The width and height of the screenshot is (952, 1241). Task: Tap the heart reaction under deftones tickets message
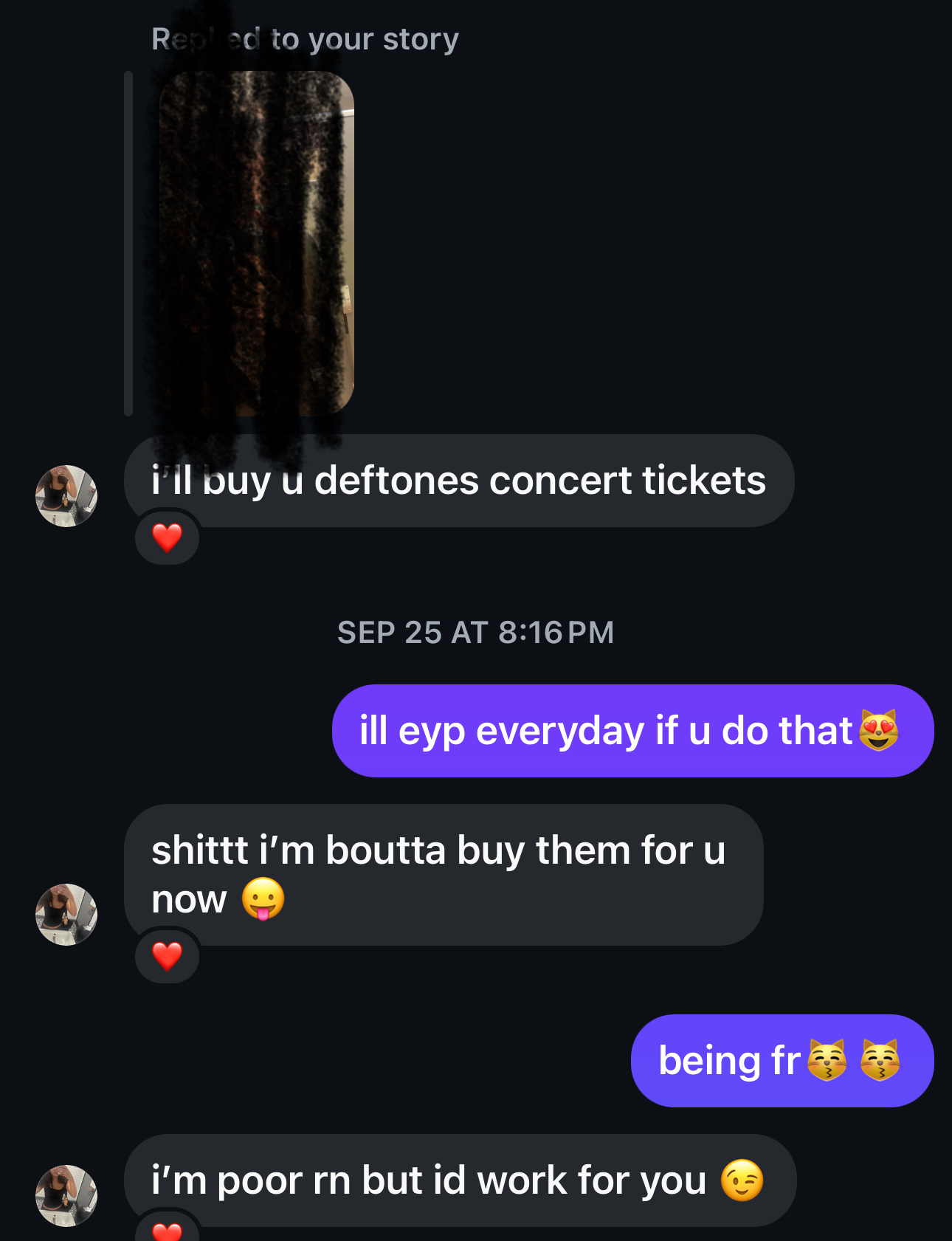pos(167,537)
